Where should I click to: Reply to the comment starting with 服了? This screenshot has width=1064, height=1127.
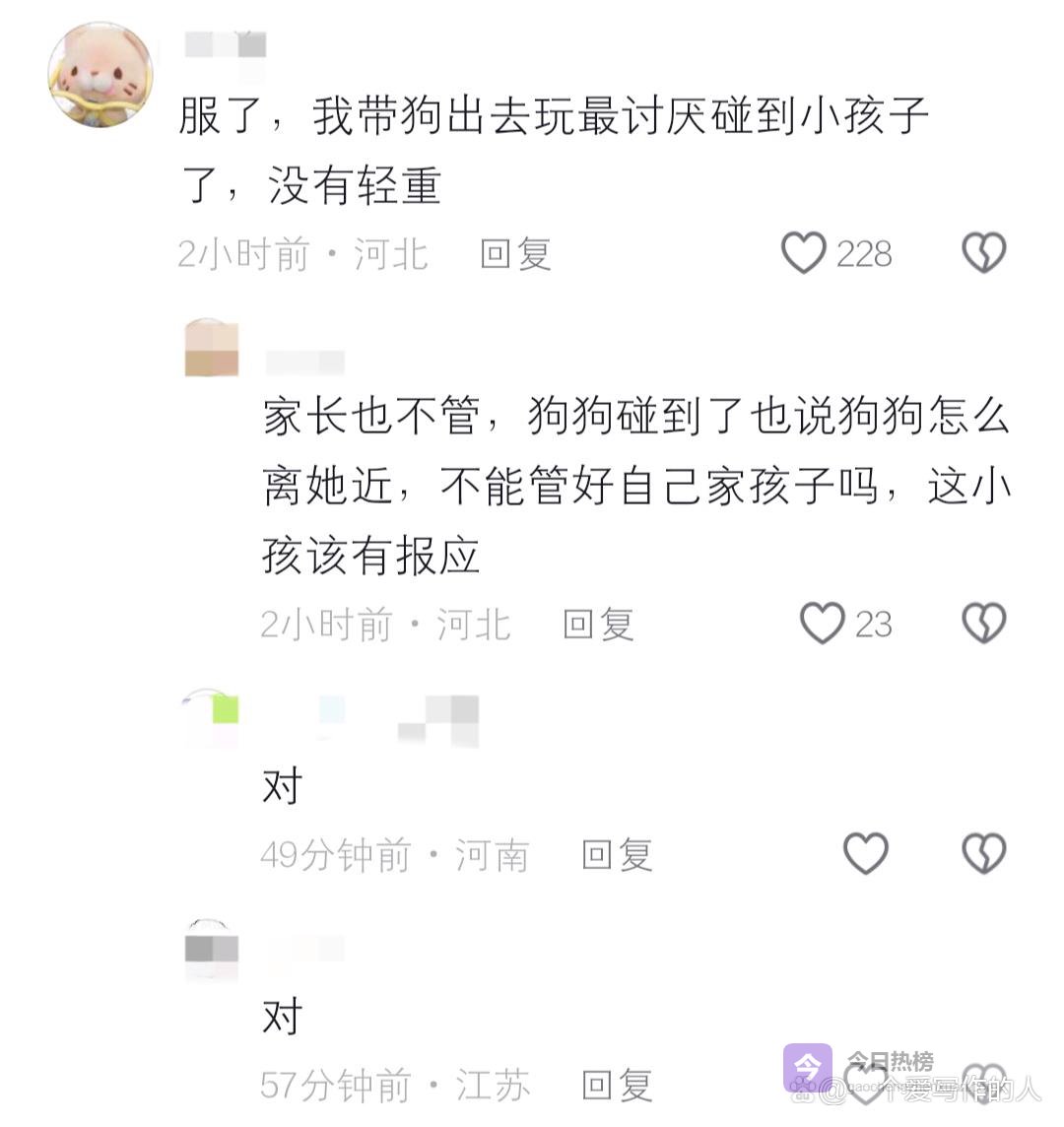515,254
